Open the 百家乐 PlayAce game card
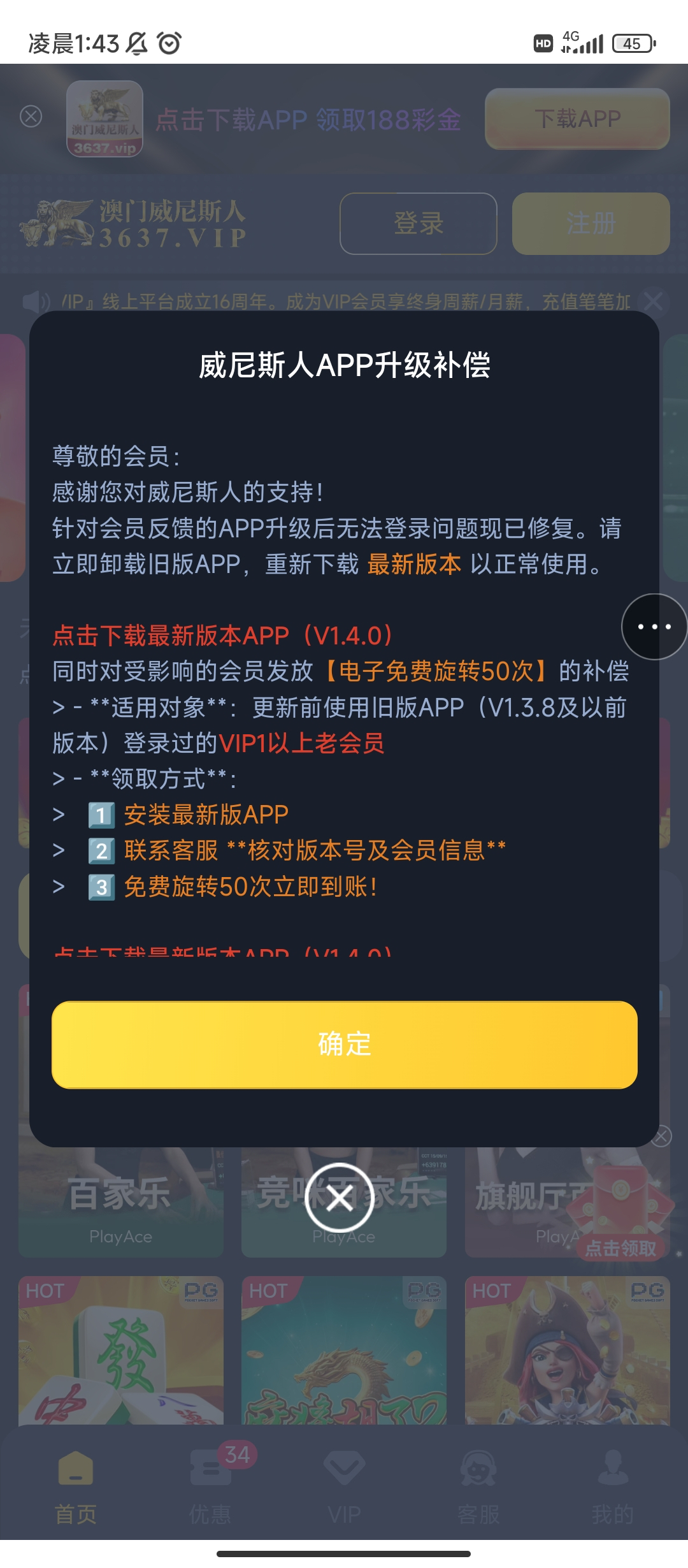The height and width of the screenshot is (1568, 688). 121,1205
